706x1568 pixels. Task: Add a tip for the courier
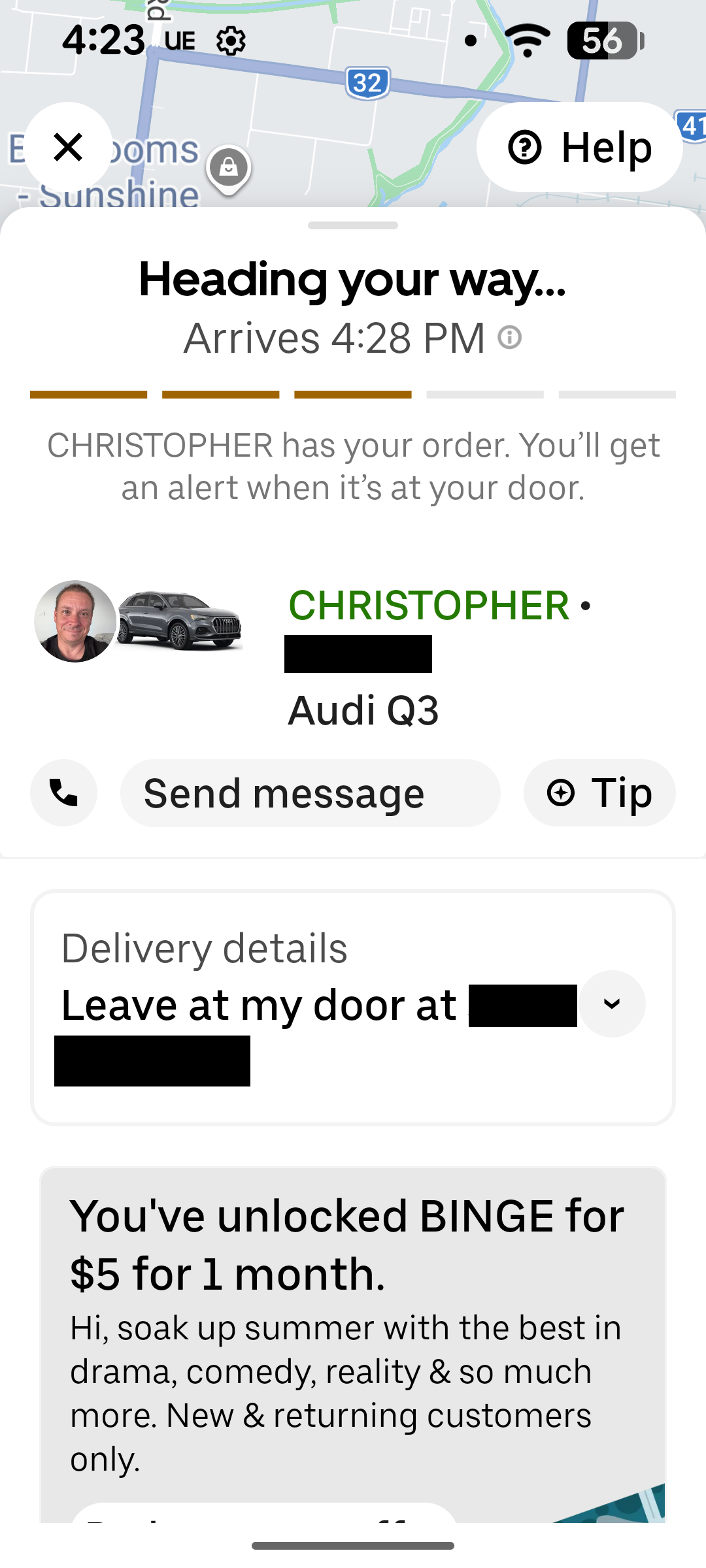pyautogui.click(x=599, y=793)
